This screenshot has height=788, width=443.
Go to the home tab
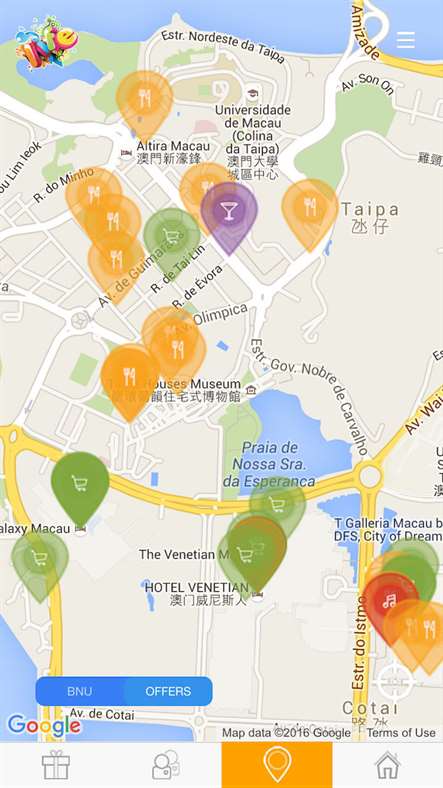pos(388,765)
